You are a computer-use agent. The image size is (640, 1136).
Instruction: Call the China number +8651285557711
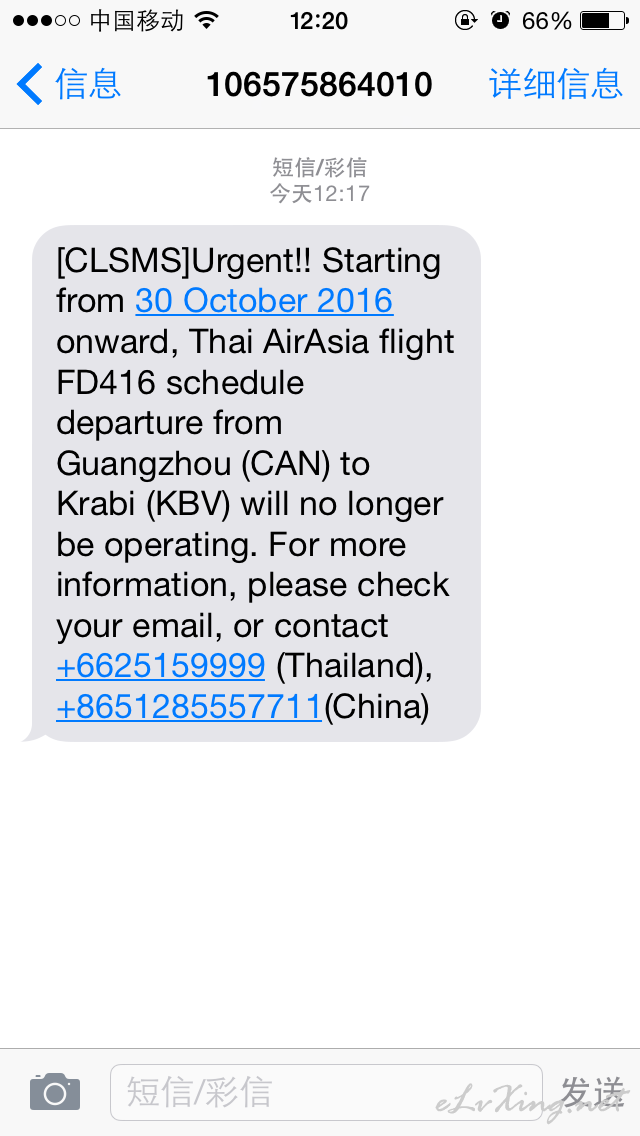(189, 706)
